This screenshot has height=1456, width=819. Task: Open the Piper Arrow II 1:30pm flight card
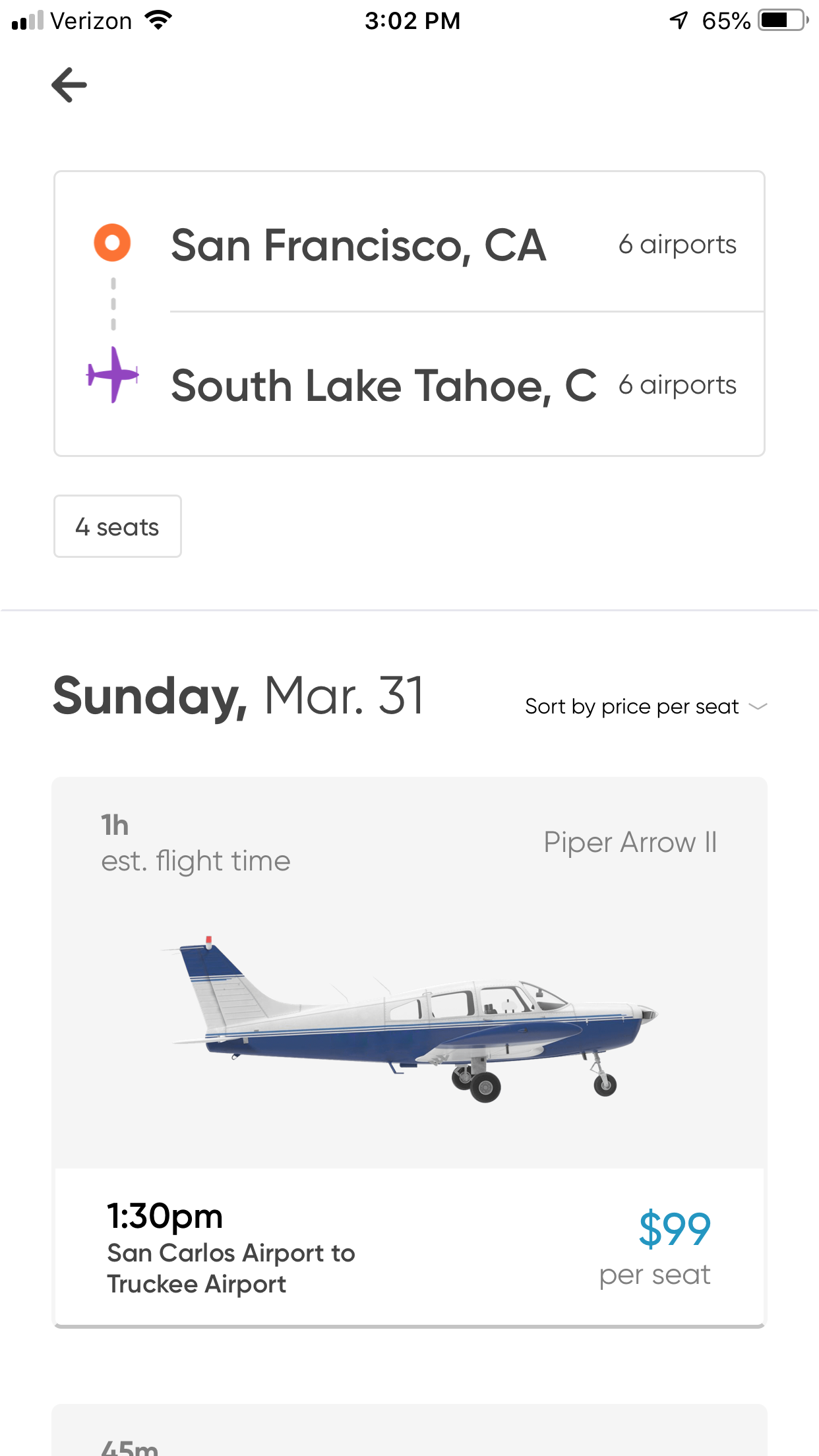409,1052
